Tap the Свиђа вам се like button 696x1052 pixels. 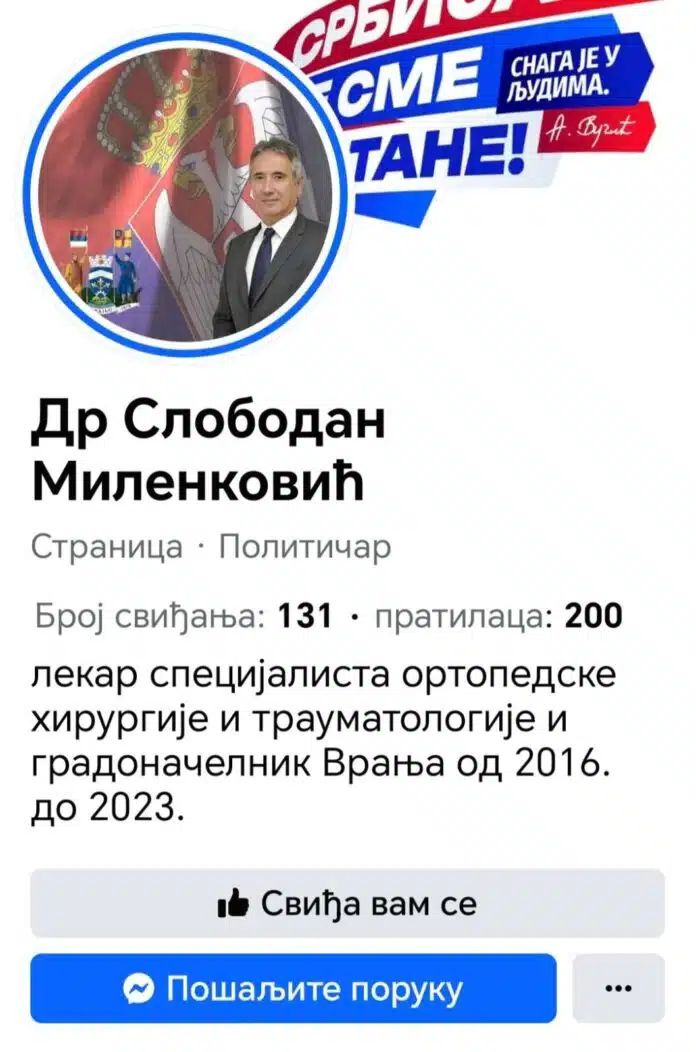pyautogui.click(x=347, y=904)
